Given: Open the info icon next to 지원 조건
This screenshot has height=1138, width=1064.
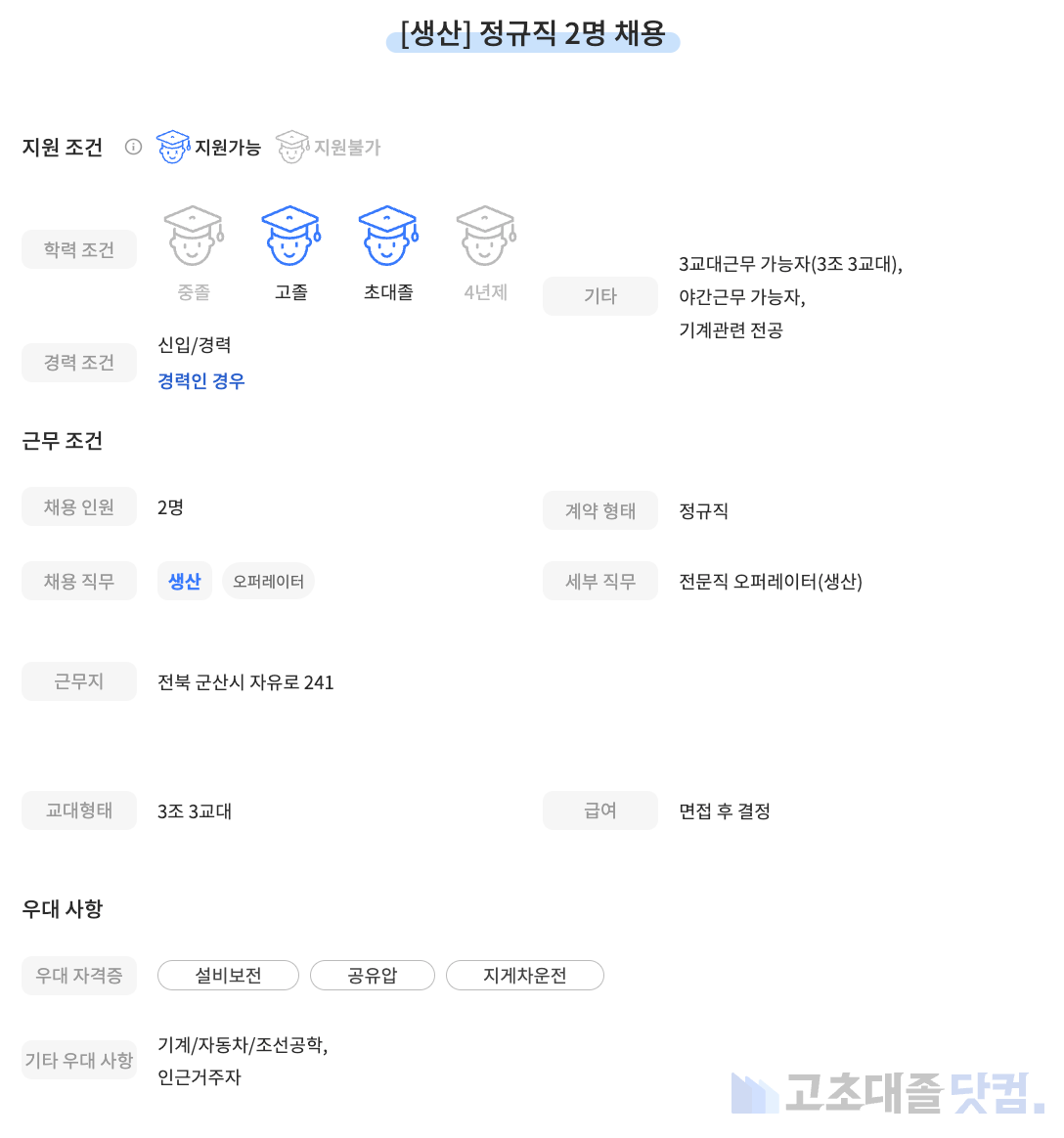Looking at the screenshot, I should [134, 147].
